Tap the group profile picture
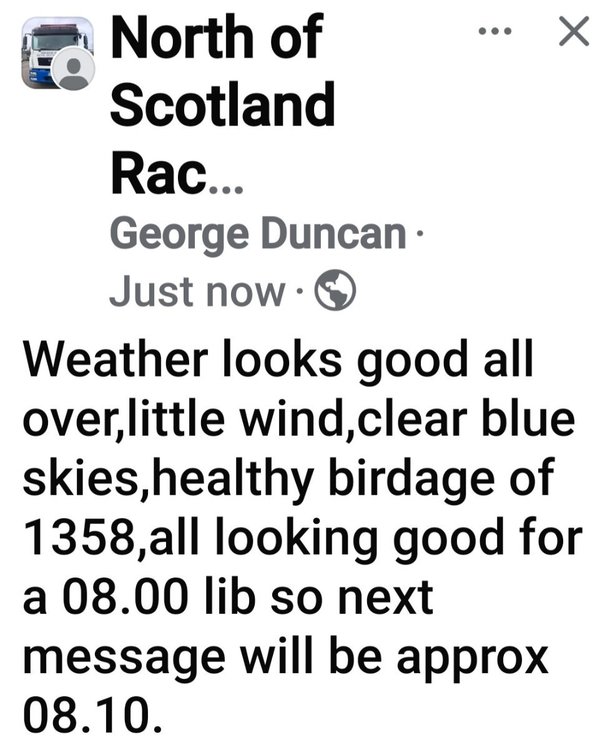This screenshot has height=750, width=610. coord(52,53)
